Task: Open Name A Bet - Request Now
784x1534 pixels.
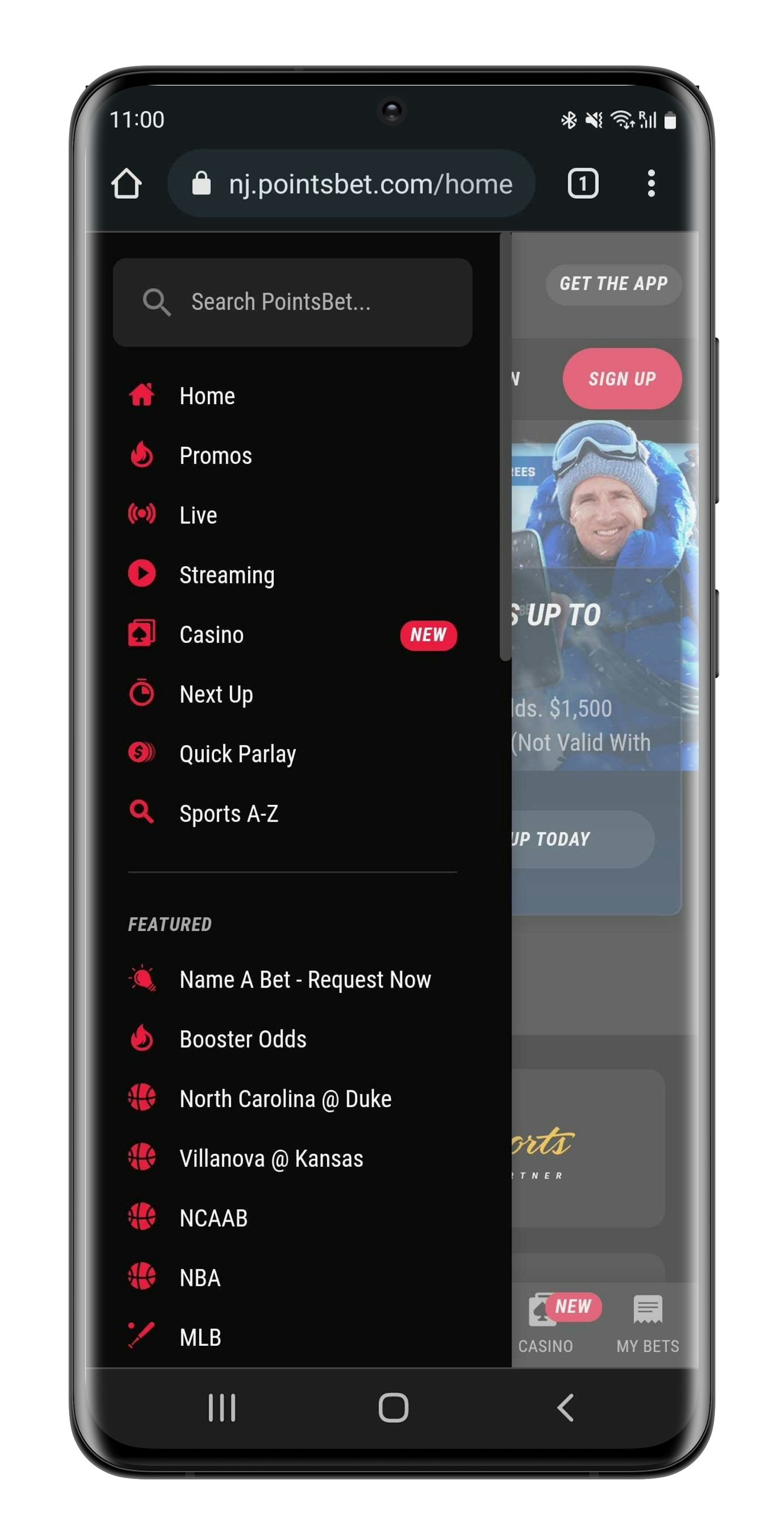Action: [304, 980]
